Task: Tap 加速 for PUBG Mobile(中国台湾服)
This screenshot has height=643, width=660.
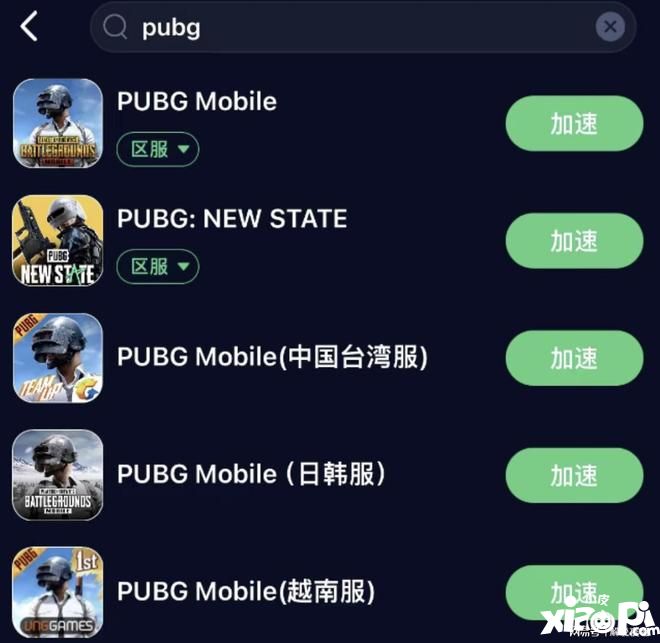Action: pos(574,358)
